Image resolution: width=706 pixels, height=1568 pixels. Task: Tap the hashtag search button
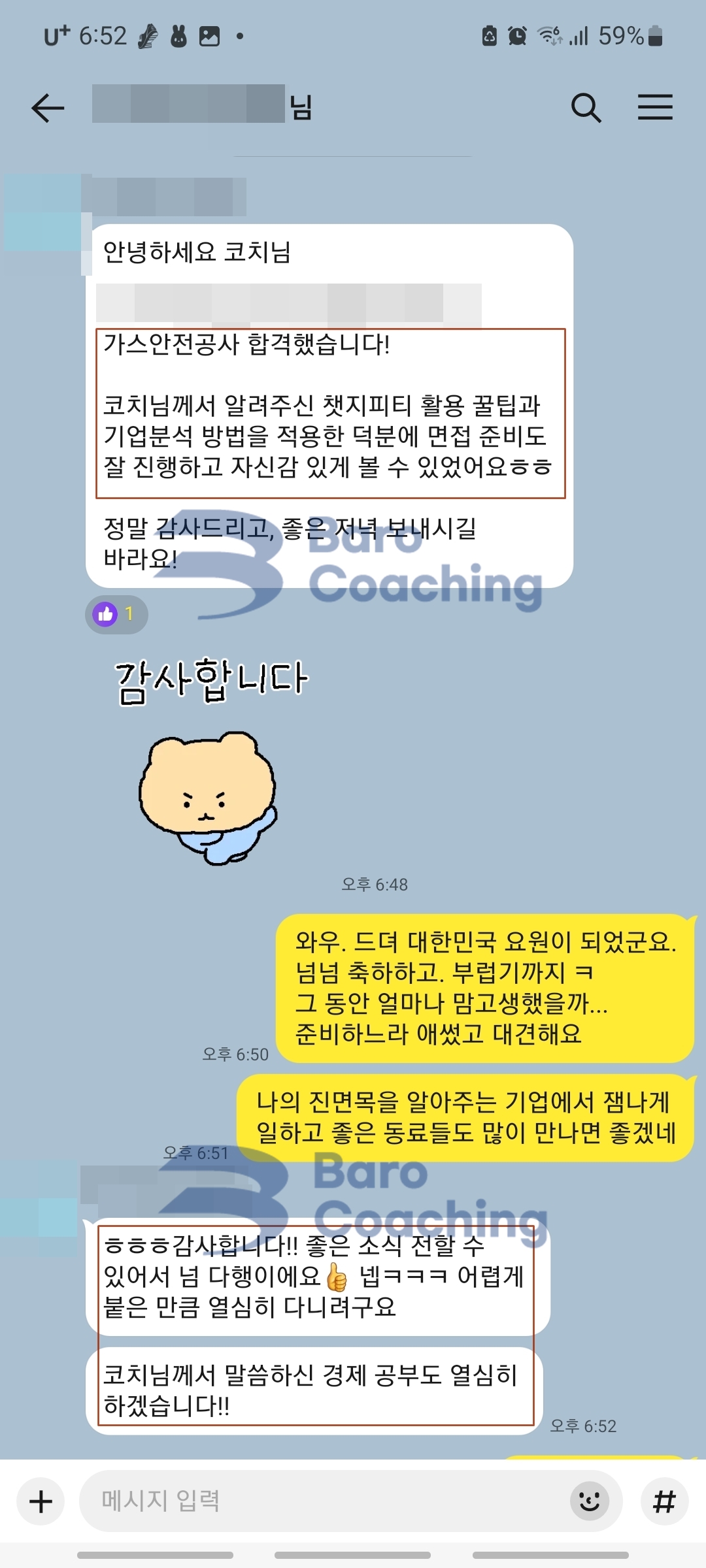point(664,1501)
